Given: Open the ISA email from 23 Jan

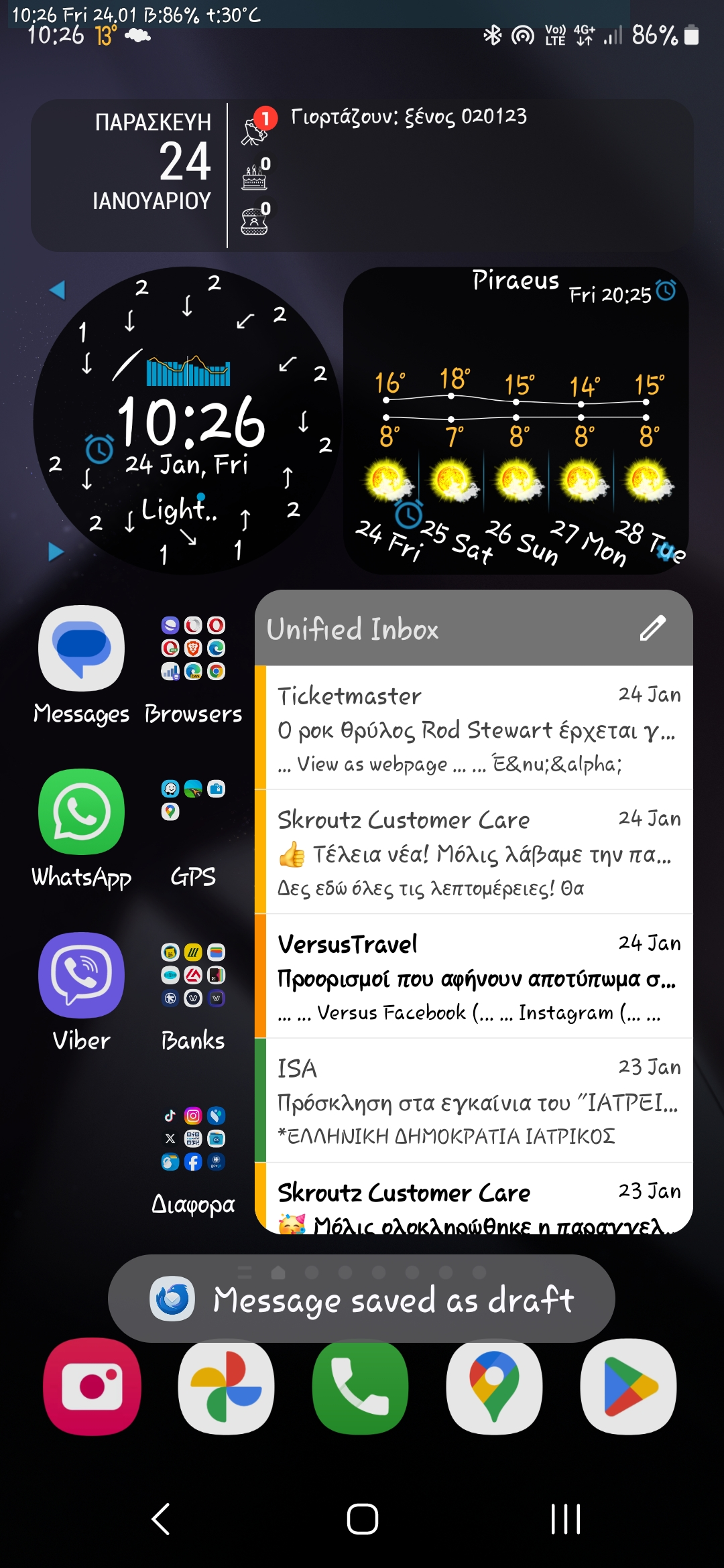Looking at the screenshot, I should 479,1100.
